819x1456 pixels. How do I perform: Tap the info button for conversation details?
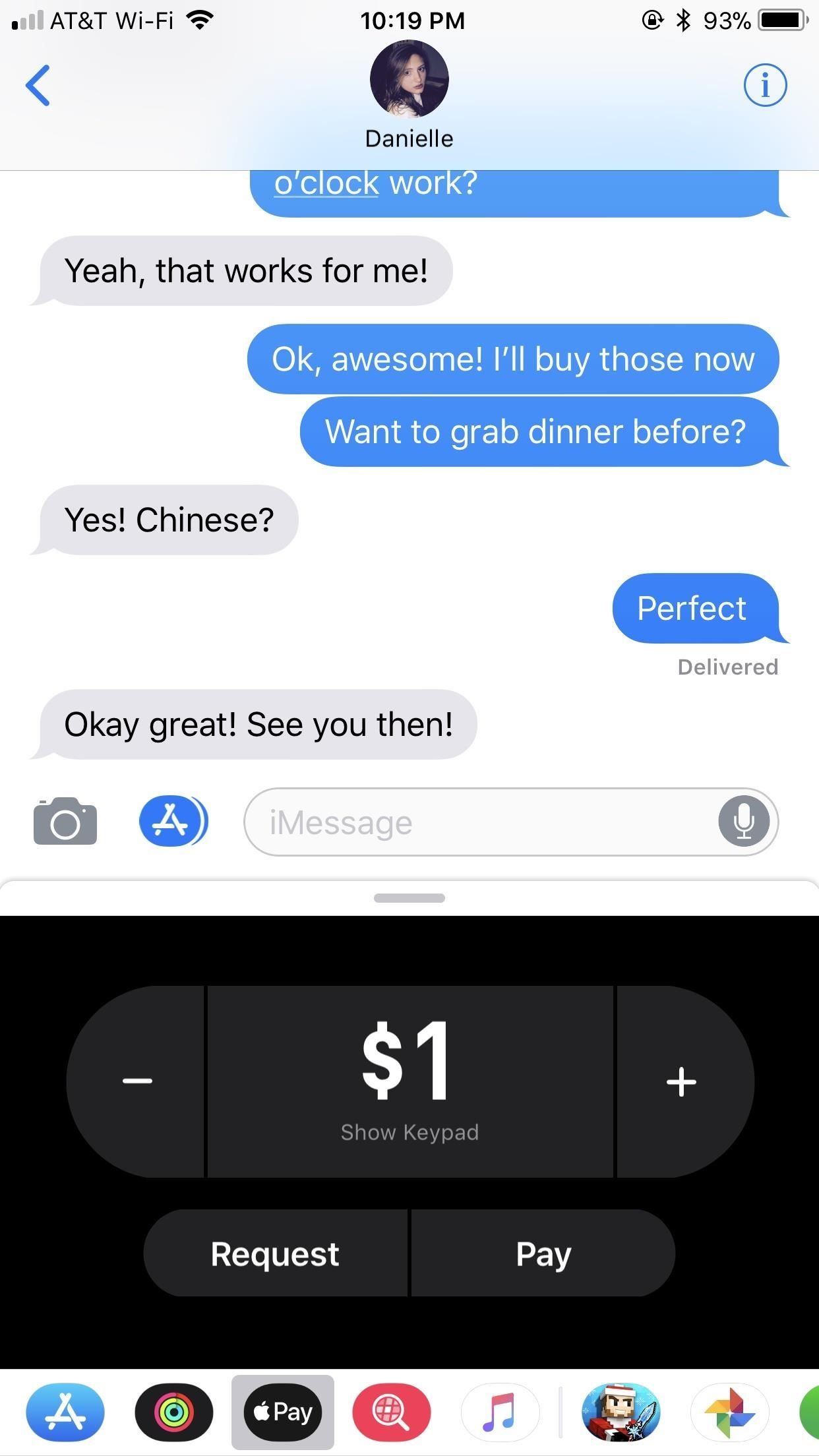pos(766,84)
